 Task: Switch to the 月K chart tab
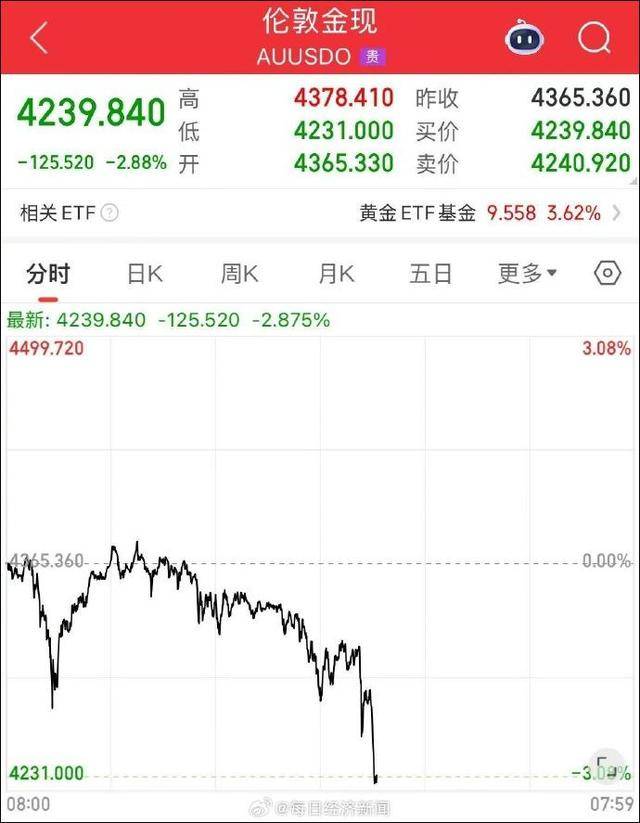click(x=336, y=274)
